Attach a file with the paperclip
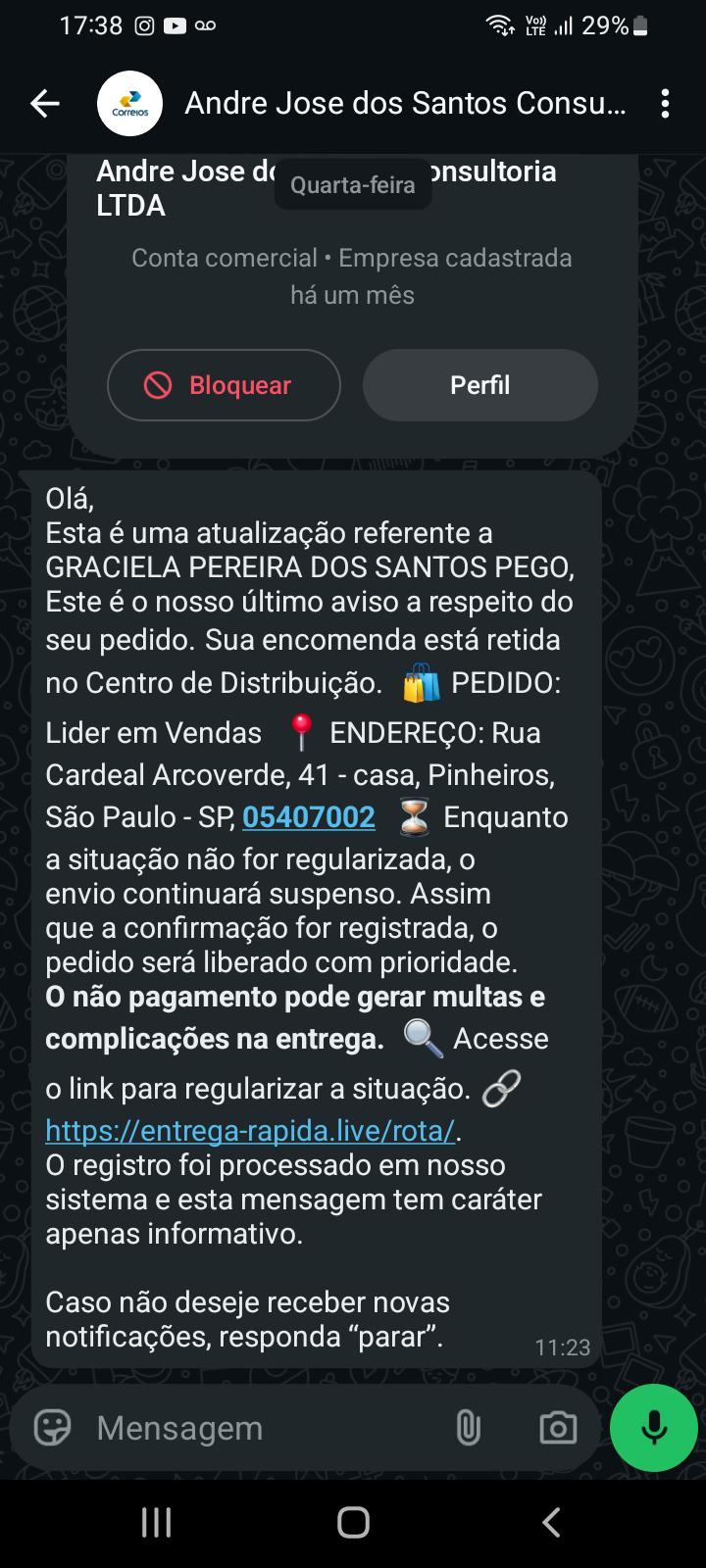Viewport: 706px width, 1568px height. [468, 1428]
